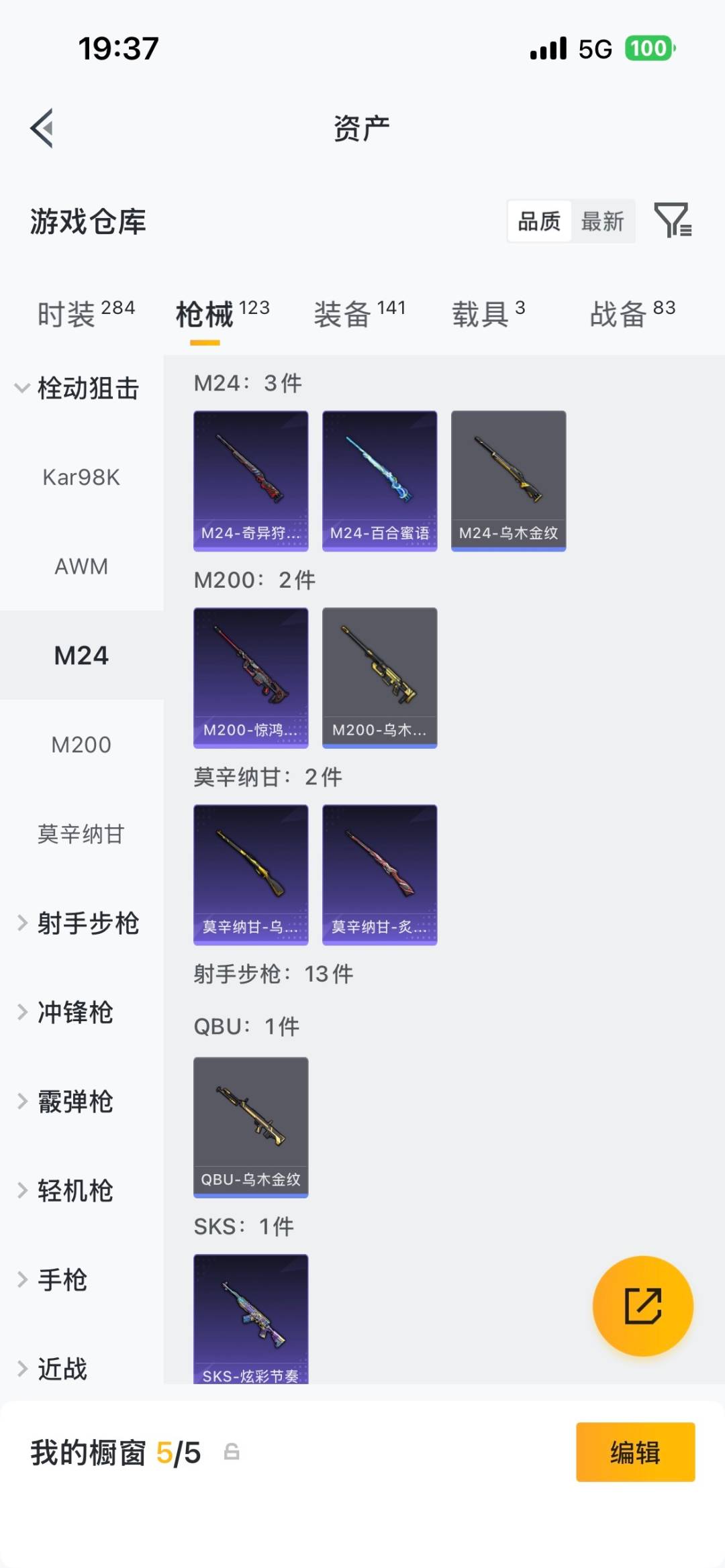This screenshot has height=1568, width=725.
Task: Open the SKS-炫彩节奏 weapon skin
Action: pyautogui.click(x=250, y=1315)
